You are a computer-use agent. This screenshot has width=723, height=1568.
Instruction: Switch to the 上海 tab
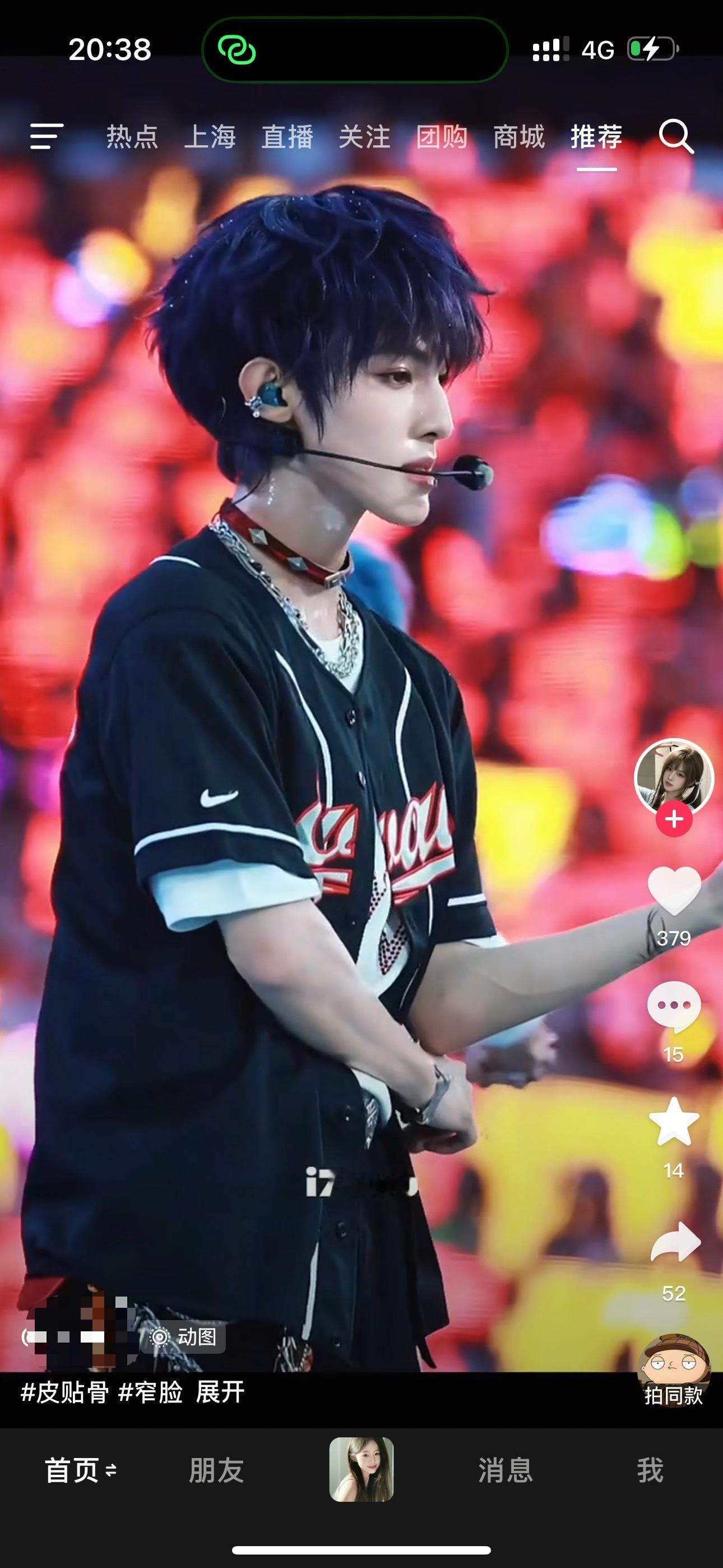pyautogui.click(x=210, y=136)
